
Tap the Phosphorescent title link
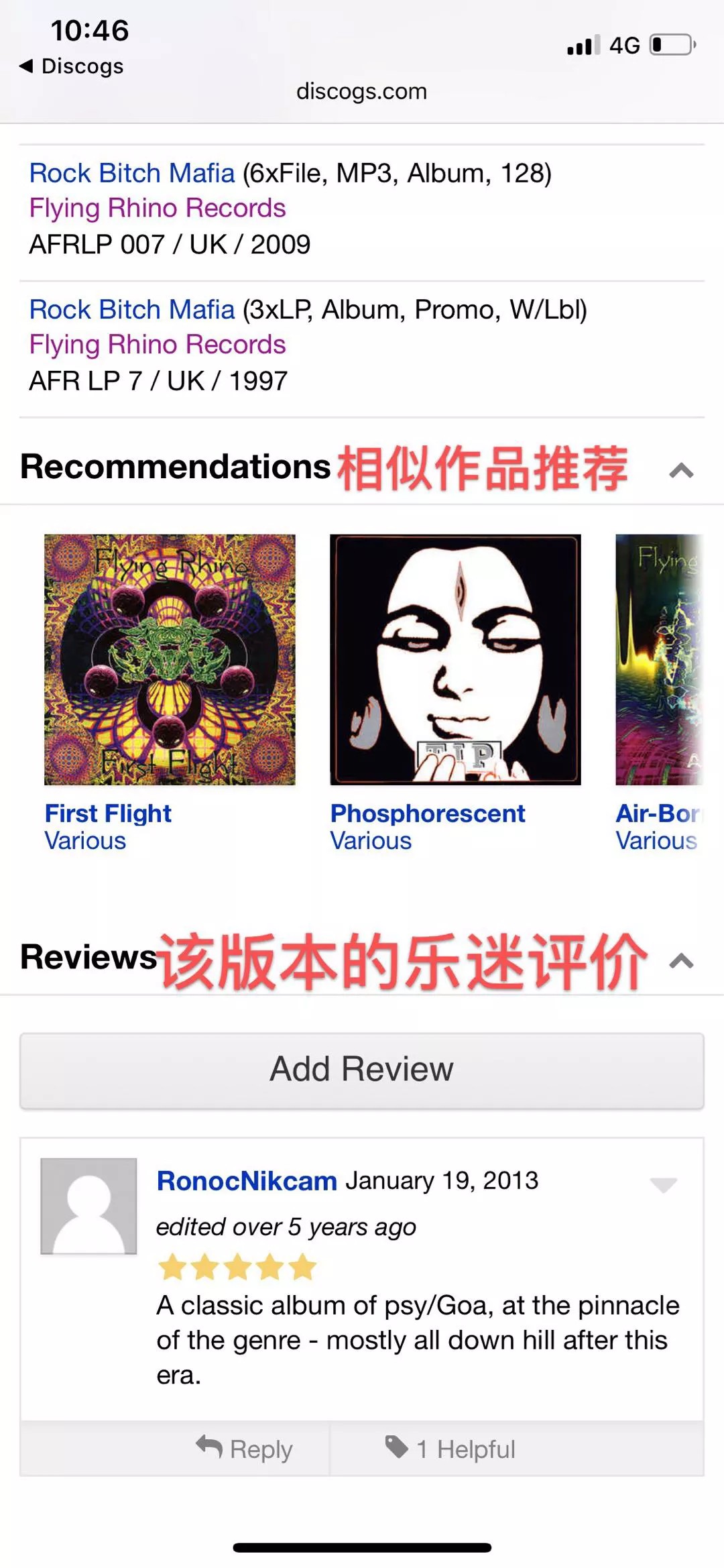coord(428,813)
